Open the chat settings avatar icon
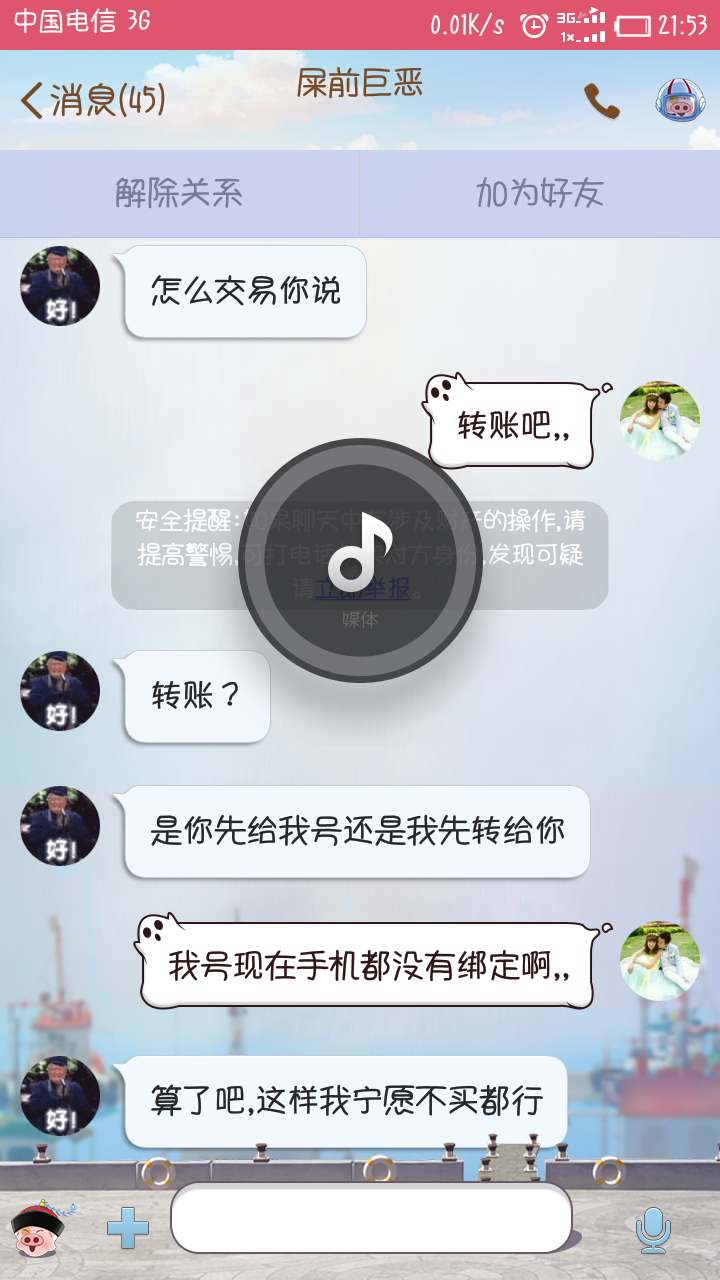 click(x=680, y=101)
